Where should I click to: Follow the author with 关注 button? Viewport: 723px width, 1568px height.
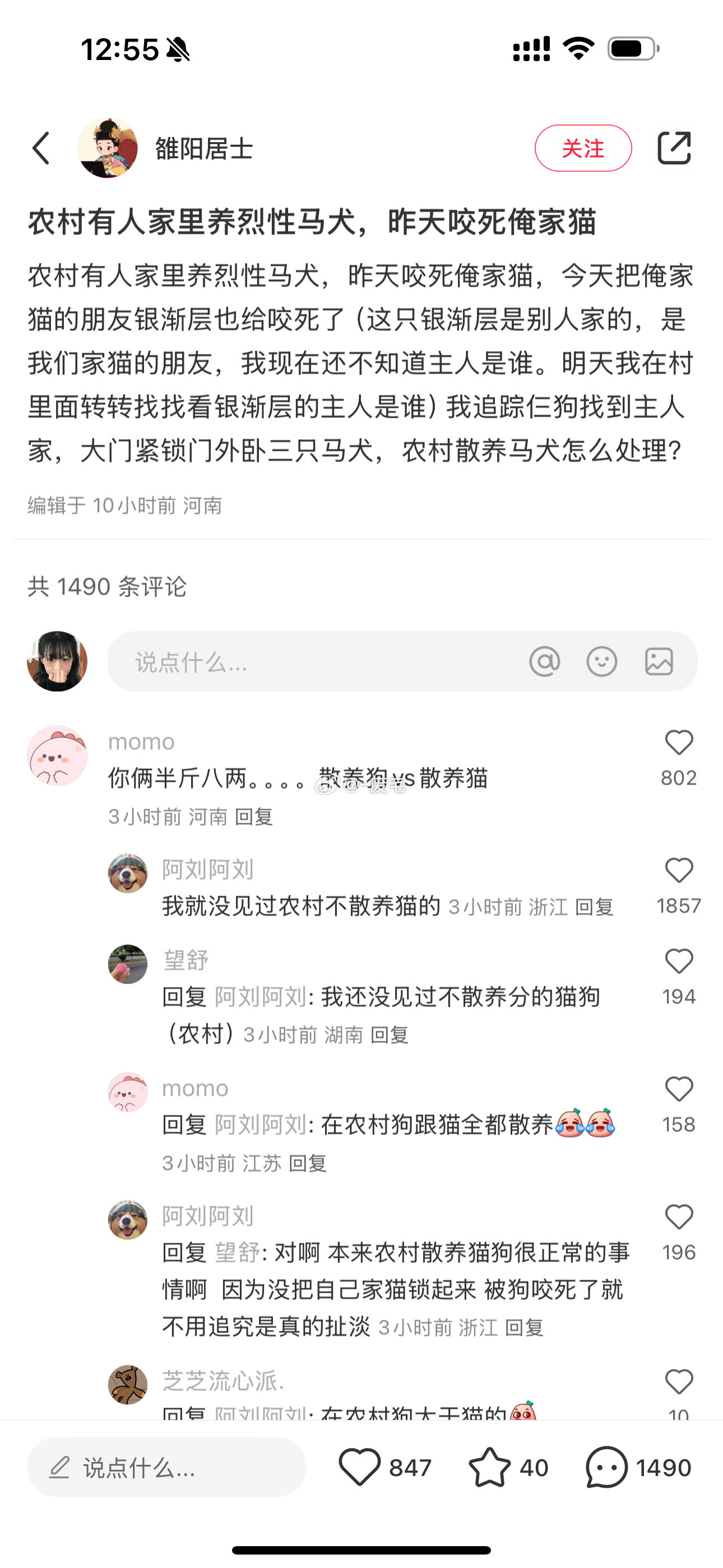click(x=582, y=148)
